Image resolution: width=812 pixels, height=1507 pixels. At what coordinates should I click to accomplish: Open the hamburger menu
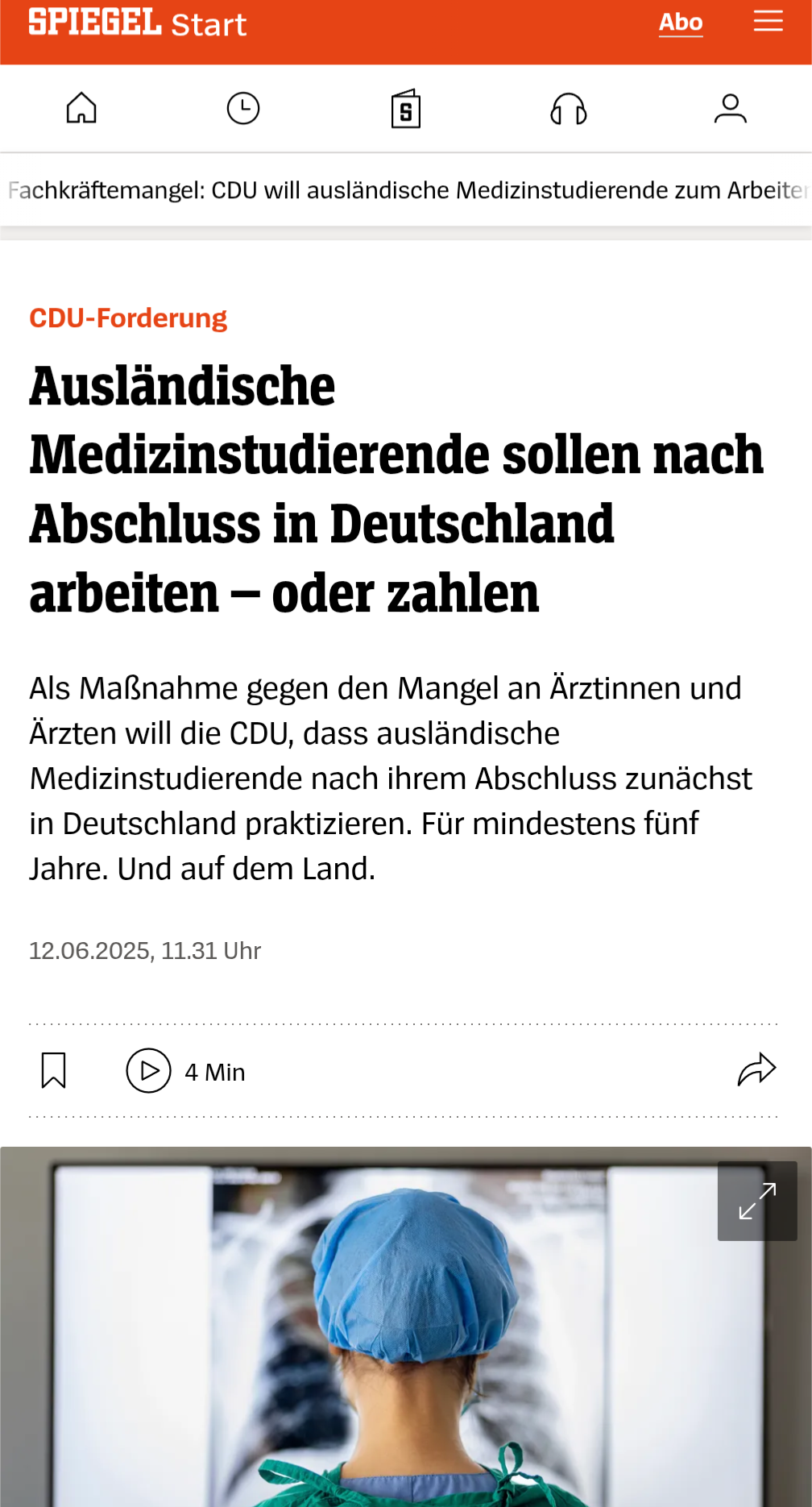click(x=768, y=22)
